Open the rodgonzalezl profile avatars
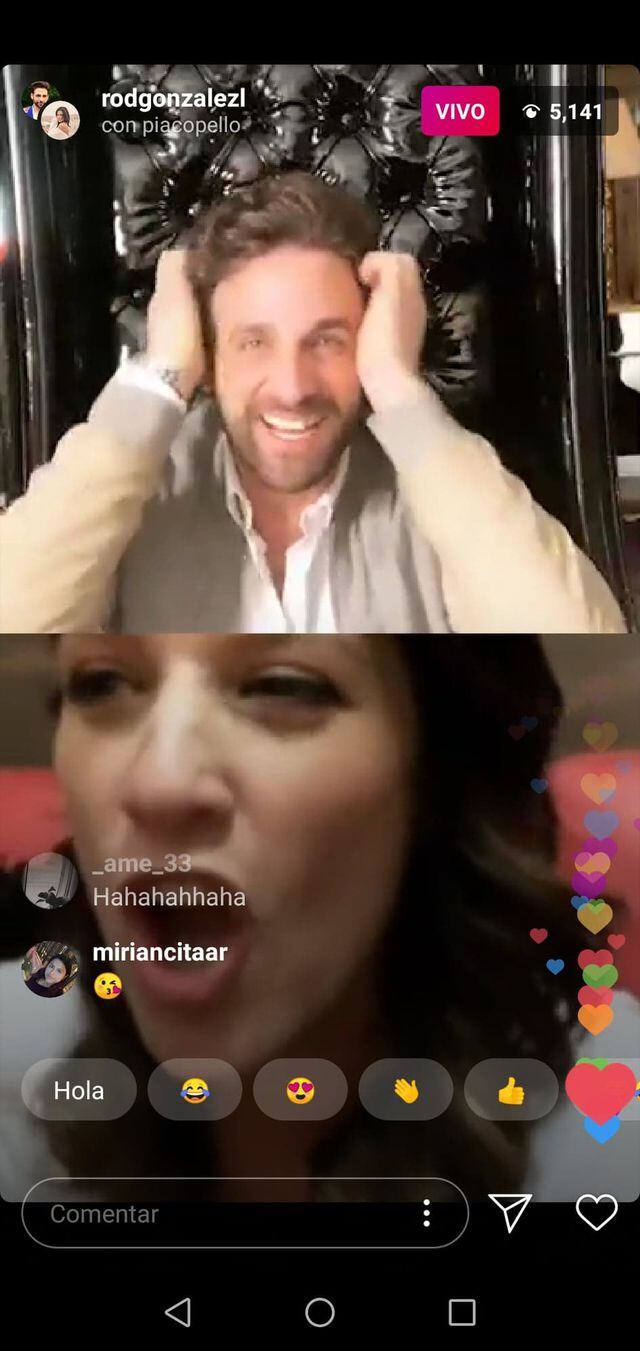This screenshot has height=1351, width=640. tap(50, 110)
